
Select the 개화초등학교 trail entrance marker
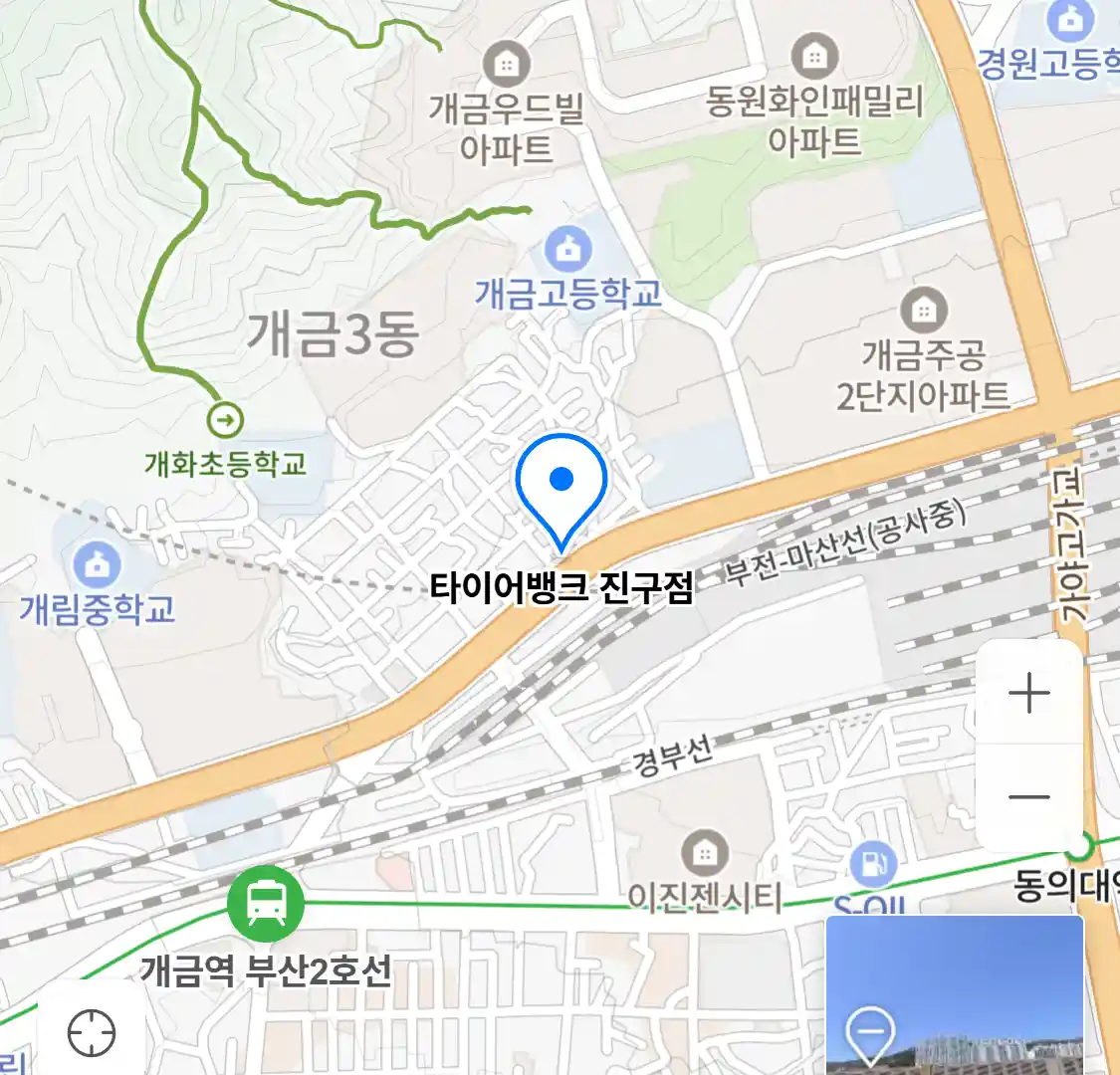pyautogui.click(x=226, y=419)
